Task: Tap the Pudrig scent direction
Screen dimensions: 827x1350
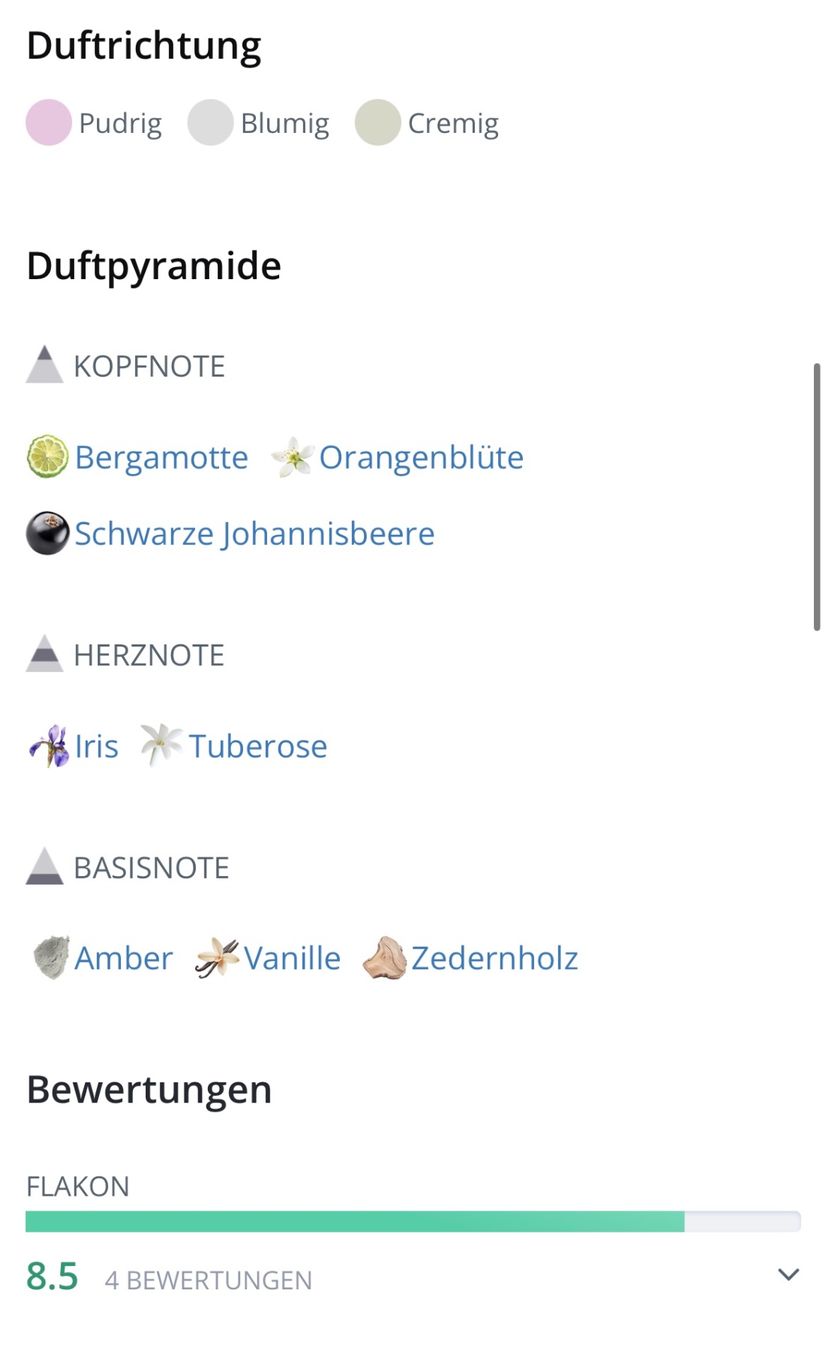Action: [x=94, y=123]
